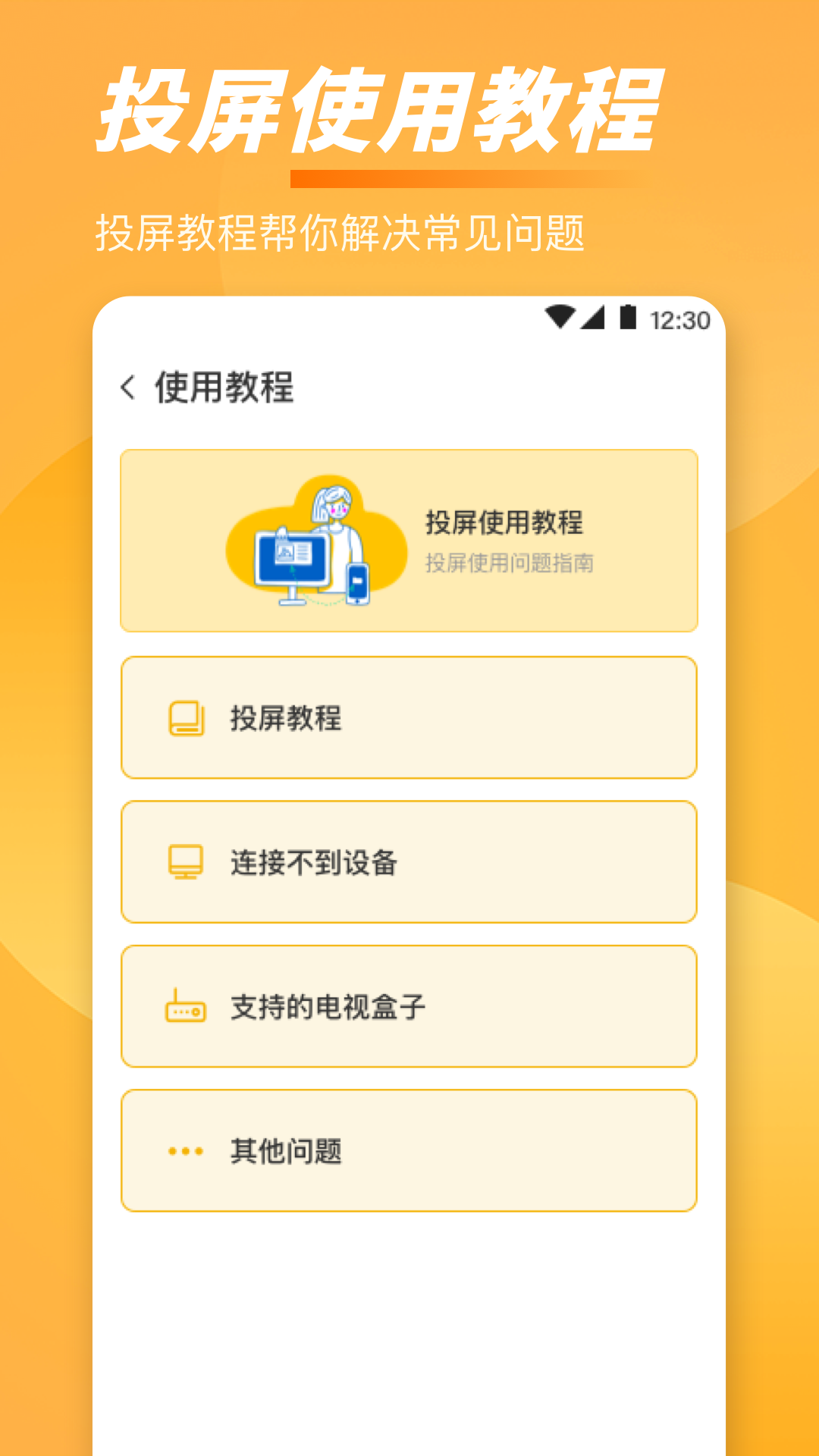The height and width of the screenshot is (1456, 819).
Task: Tap the subtitle 投屏使用问题指南
Action: [513, 563]
